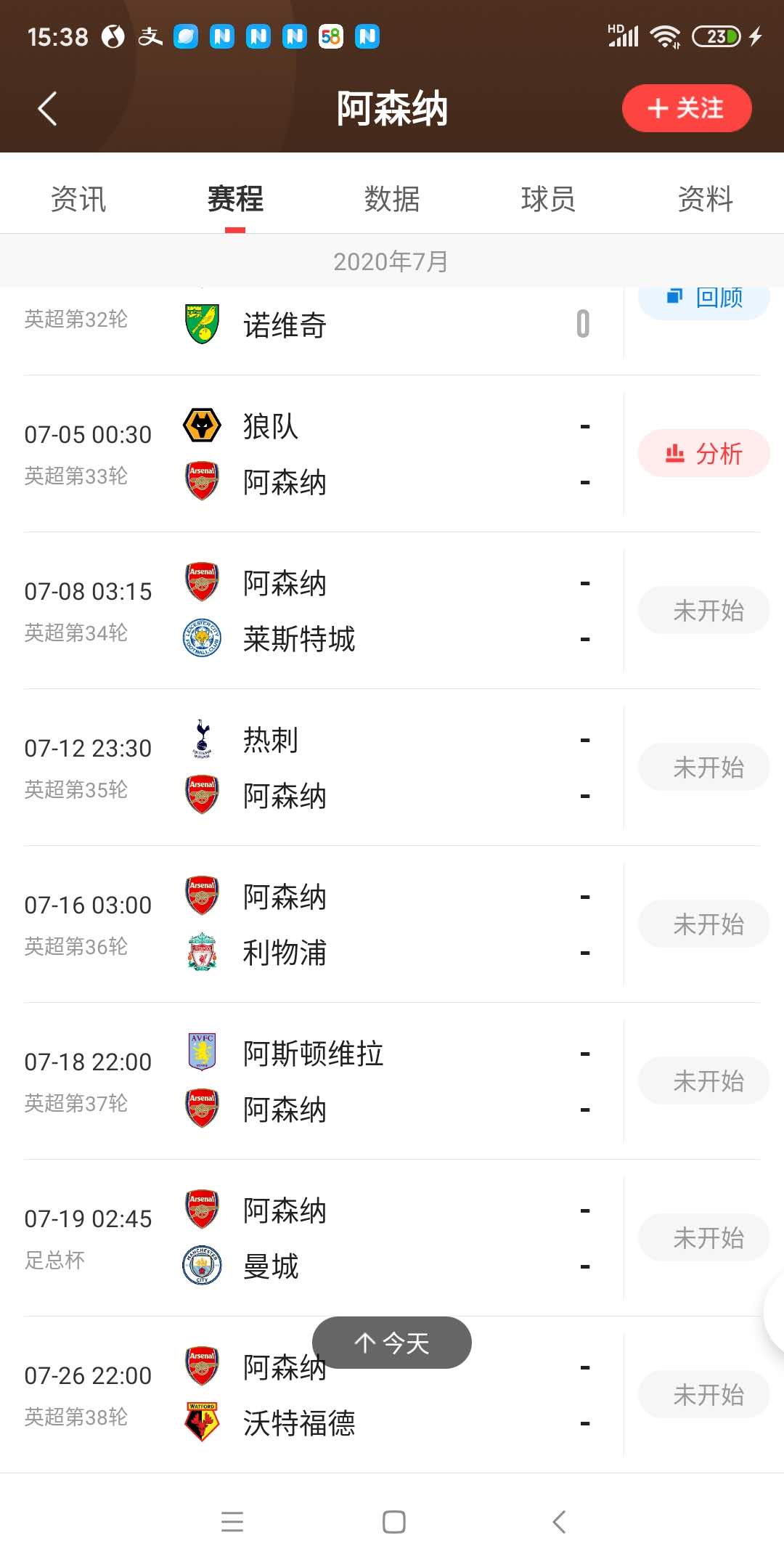
Task: Open the 资料 tab
Action: tap(705, 199)
